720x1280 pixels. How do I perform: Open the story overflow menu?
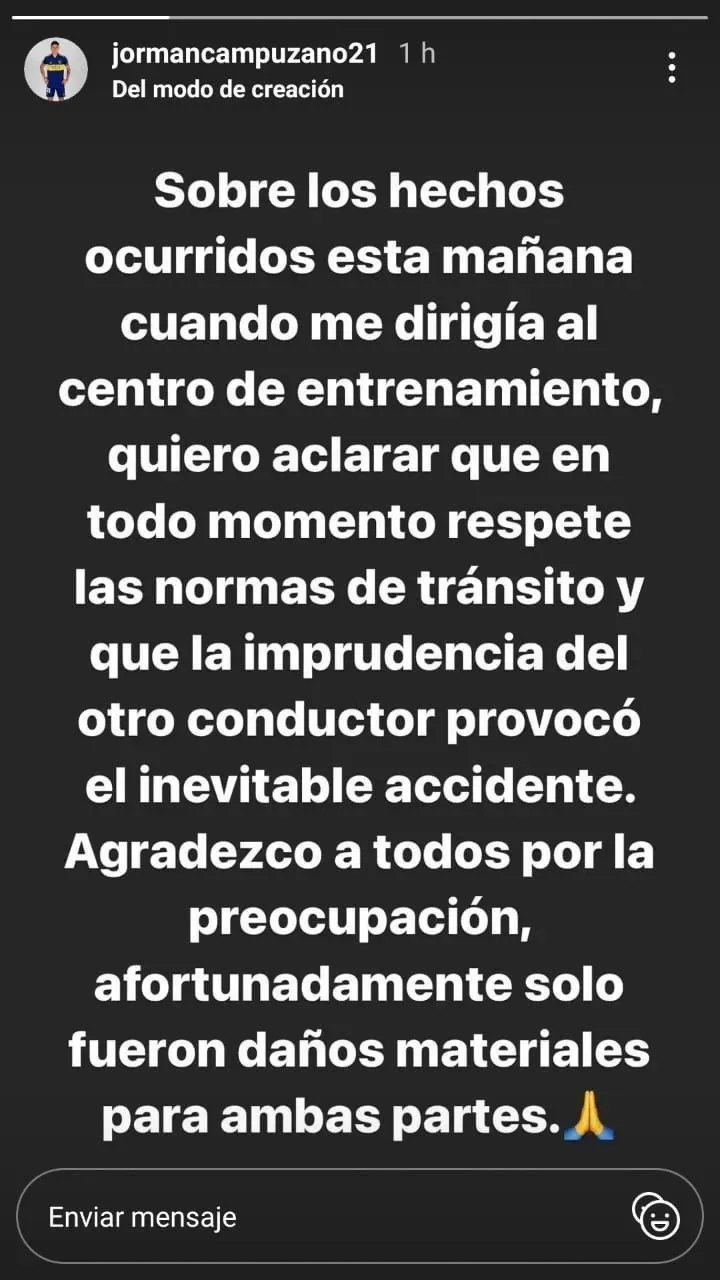(x=672, y=68)
